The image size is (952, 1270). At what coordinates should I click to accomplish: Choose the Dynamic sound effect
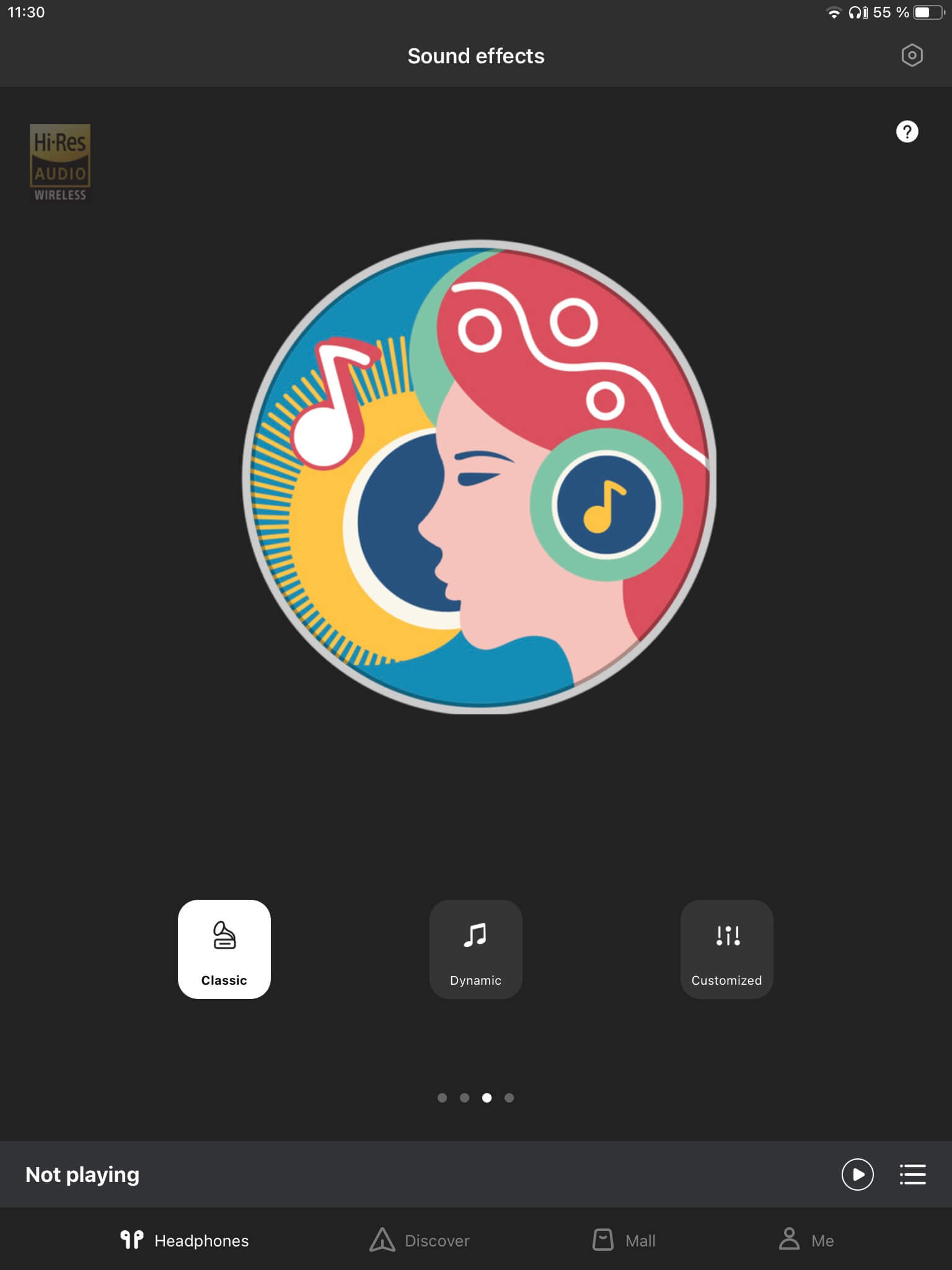475,949
